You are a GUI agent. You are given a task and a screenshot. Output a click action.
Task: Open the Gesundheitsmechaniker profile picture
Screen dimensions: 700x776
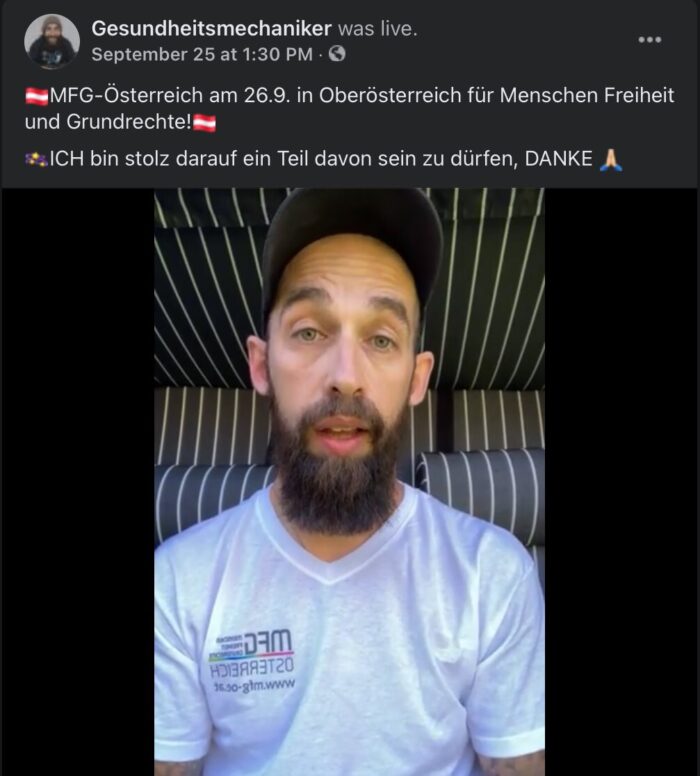click(x=52, y=42)
